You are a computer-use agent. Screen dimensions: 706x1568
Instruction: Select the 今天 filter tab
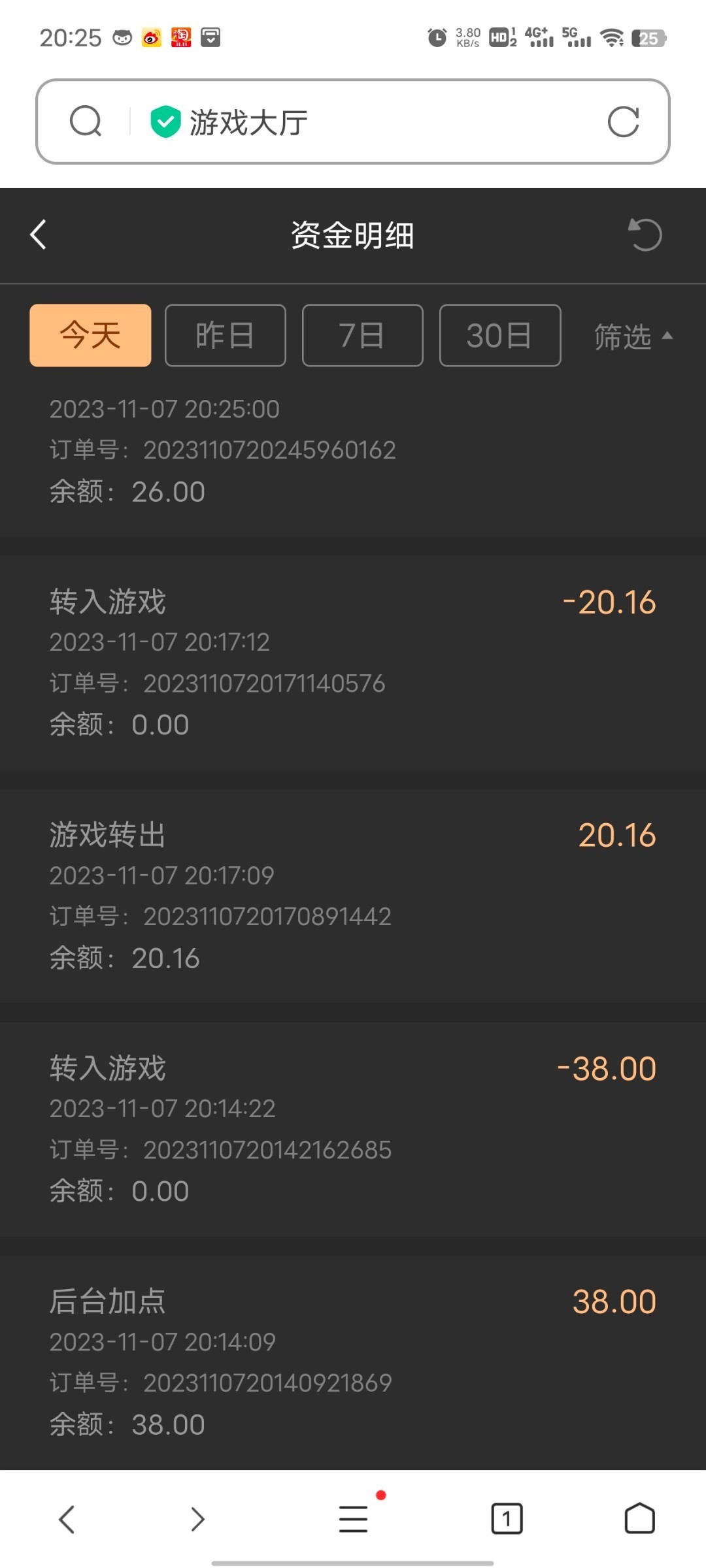90,335
